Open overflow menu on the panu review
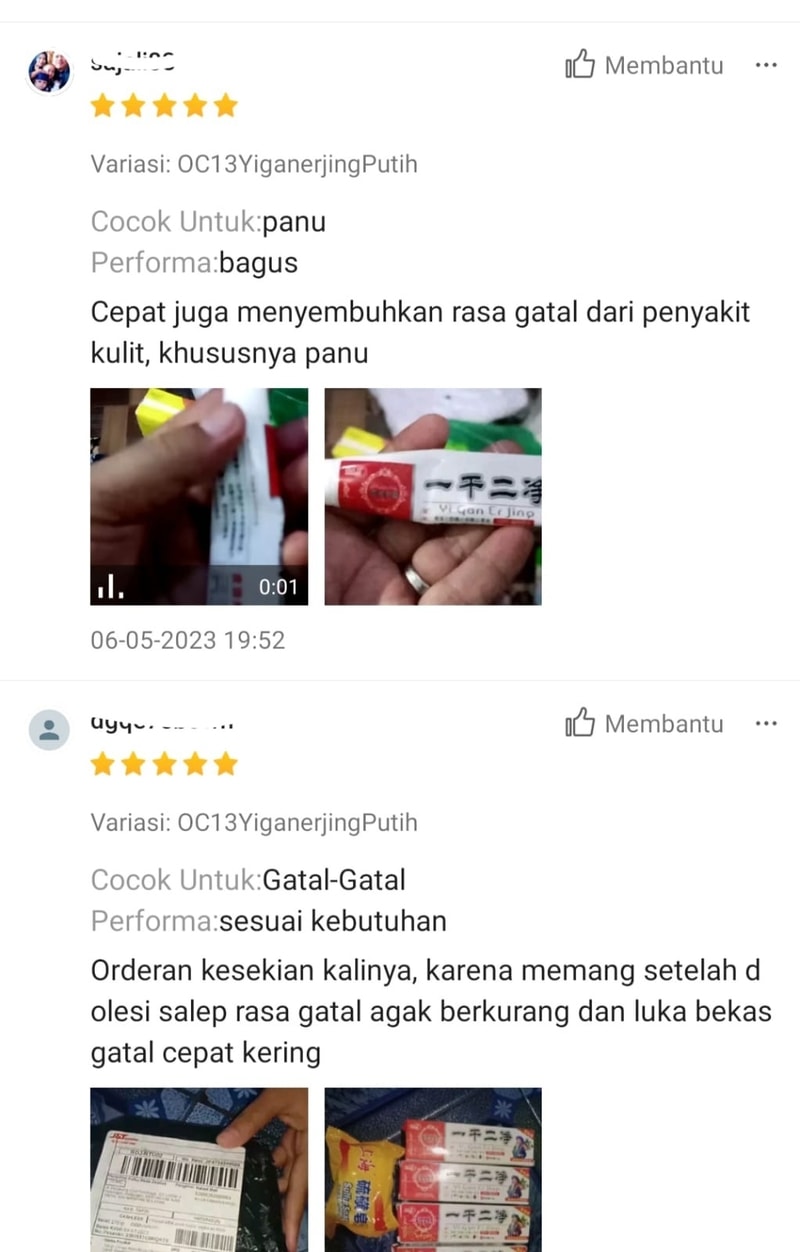The image size is (800, 1252). pyautogui.click(x=766, y=65)
